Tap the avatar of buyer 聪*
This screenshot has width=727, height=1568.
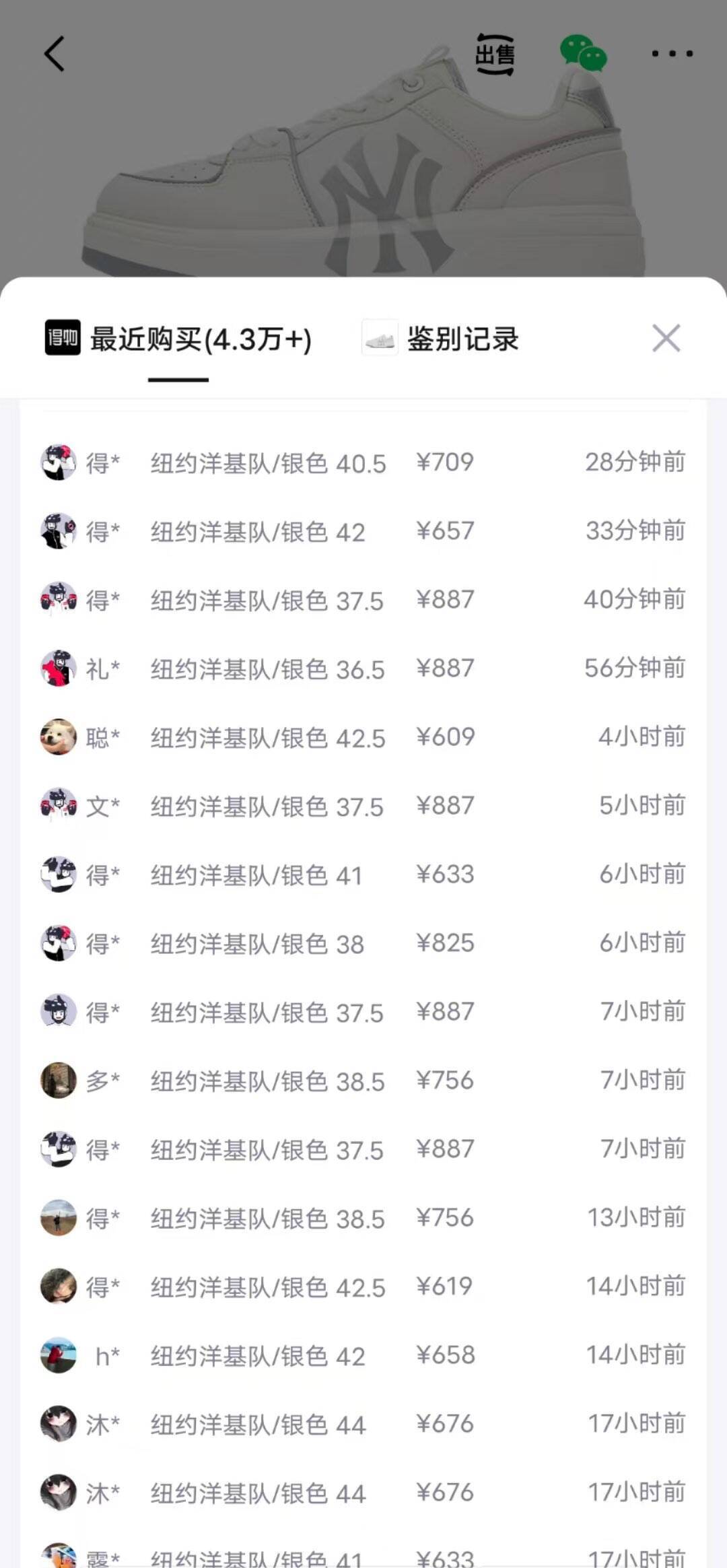[x=59, y=739]
